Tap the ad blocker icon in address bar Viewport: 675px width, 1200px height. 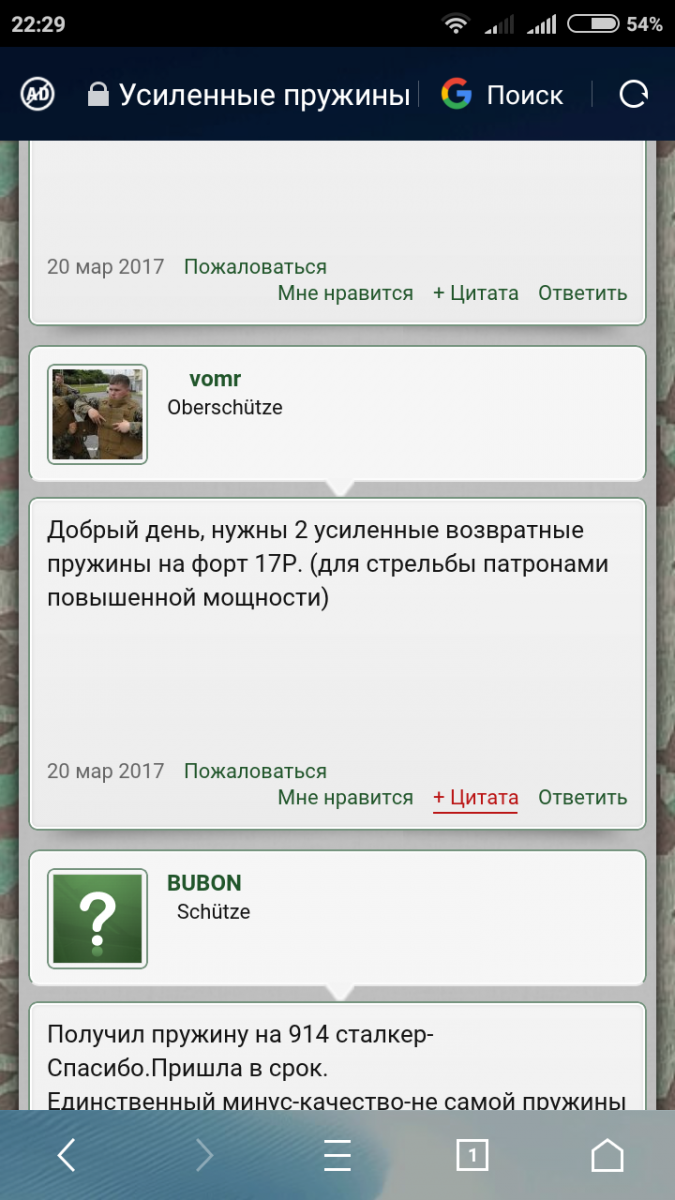click(38, 95)
